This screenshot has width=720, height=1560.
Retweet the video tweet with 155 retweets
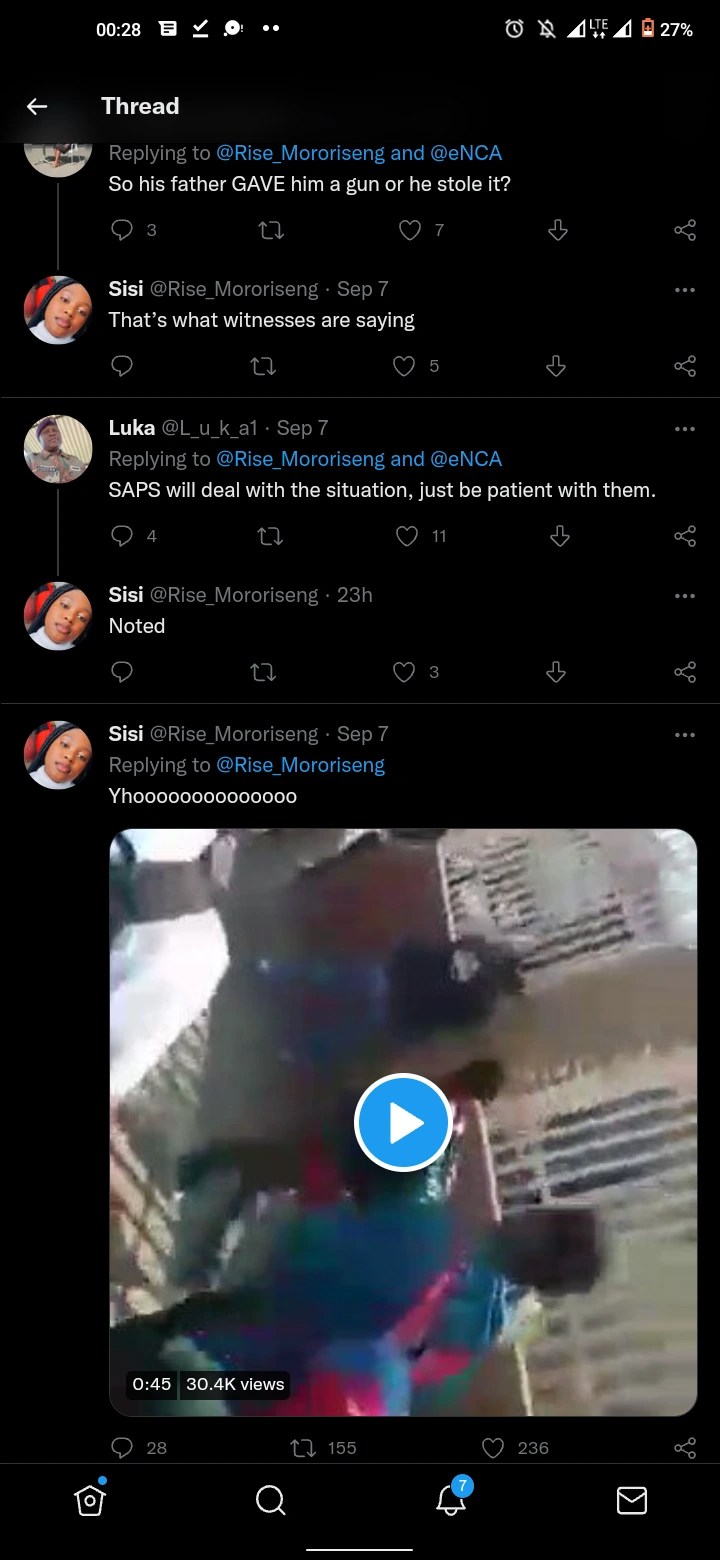pos(302,1447)
